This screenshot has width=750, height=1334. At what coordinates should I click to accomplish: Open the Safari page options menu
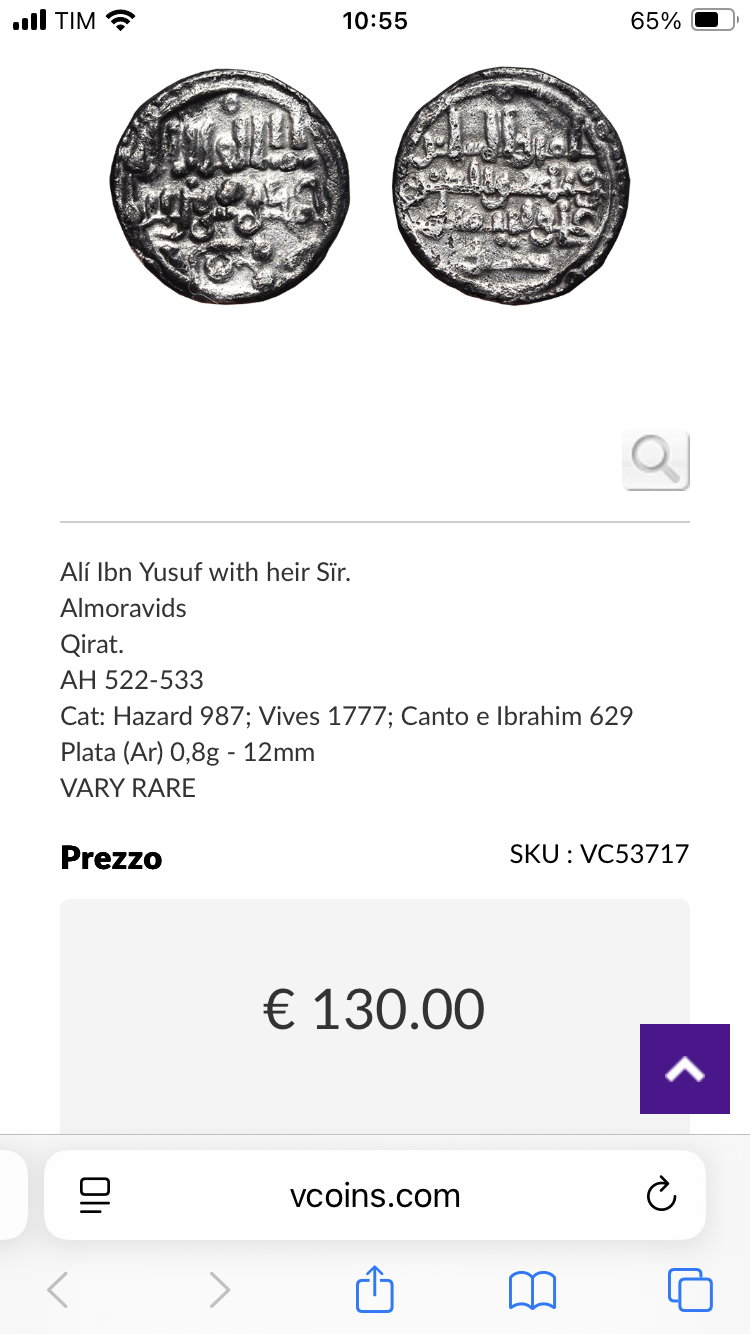coord(95,1195)
